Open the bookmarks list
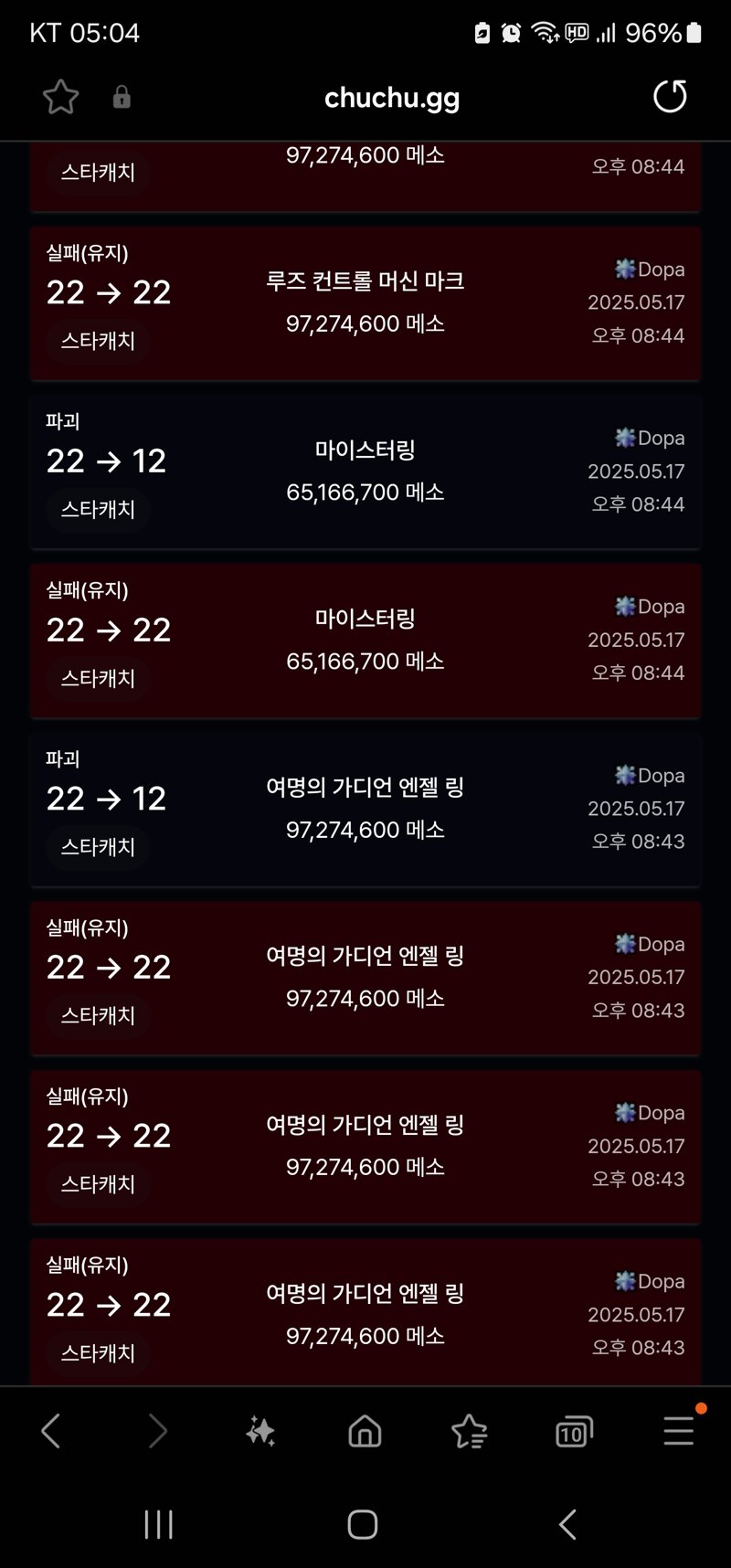This screenshot has height=1568, width=731. click(469, 1431)
